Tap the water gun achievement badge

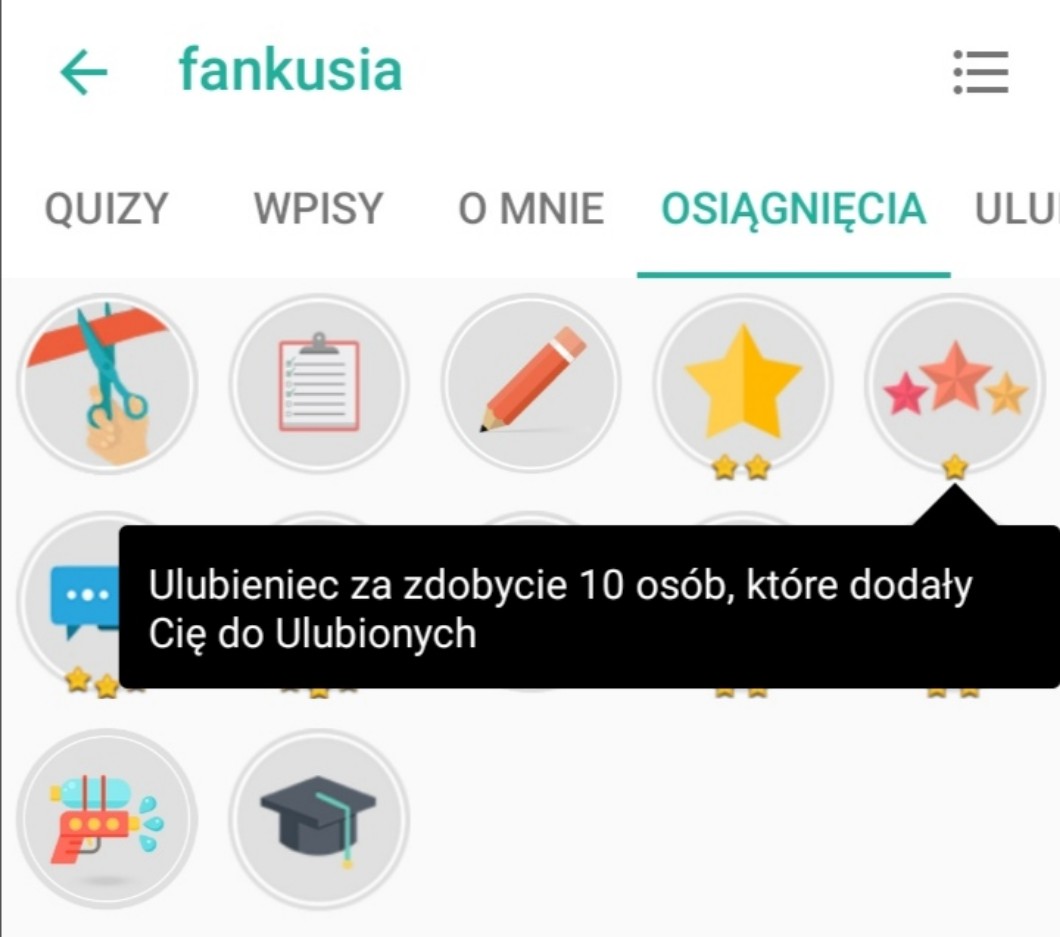pyautogui.click(x=107, y=818)
